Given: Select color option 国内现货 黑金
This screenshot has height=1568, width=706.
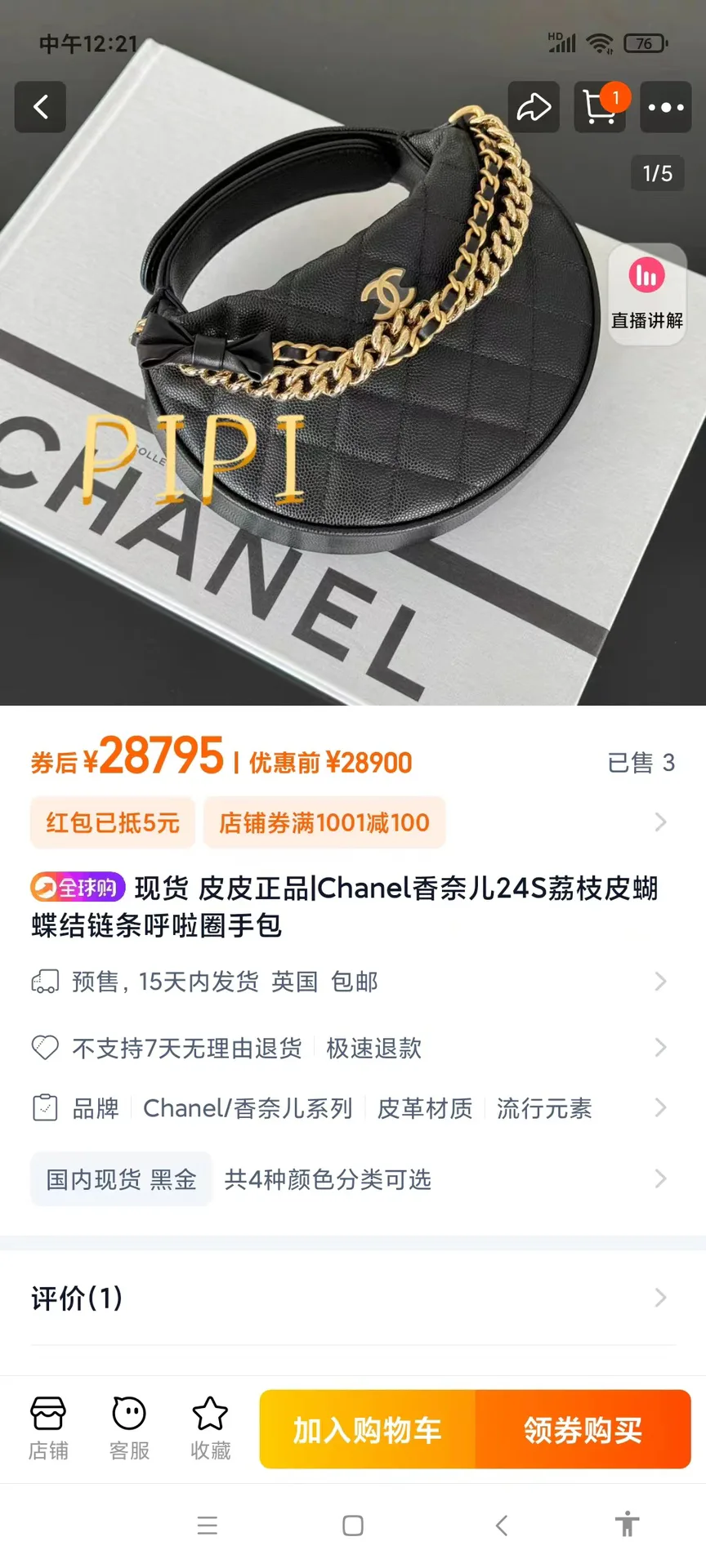Looking at the screenshot, I should 121,1179.
